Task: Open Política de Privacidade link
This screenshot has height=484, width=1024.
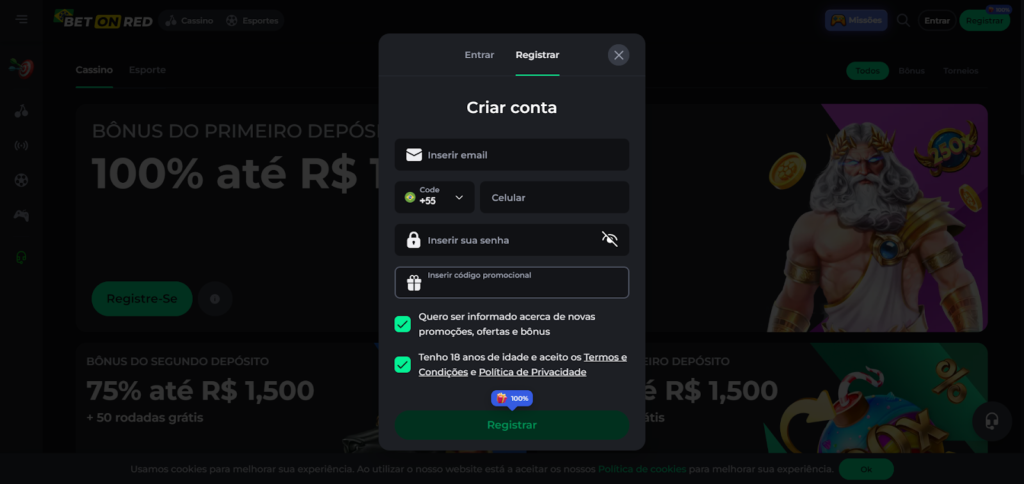Action: pos(532,372)
